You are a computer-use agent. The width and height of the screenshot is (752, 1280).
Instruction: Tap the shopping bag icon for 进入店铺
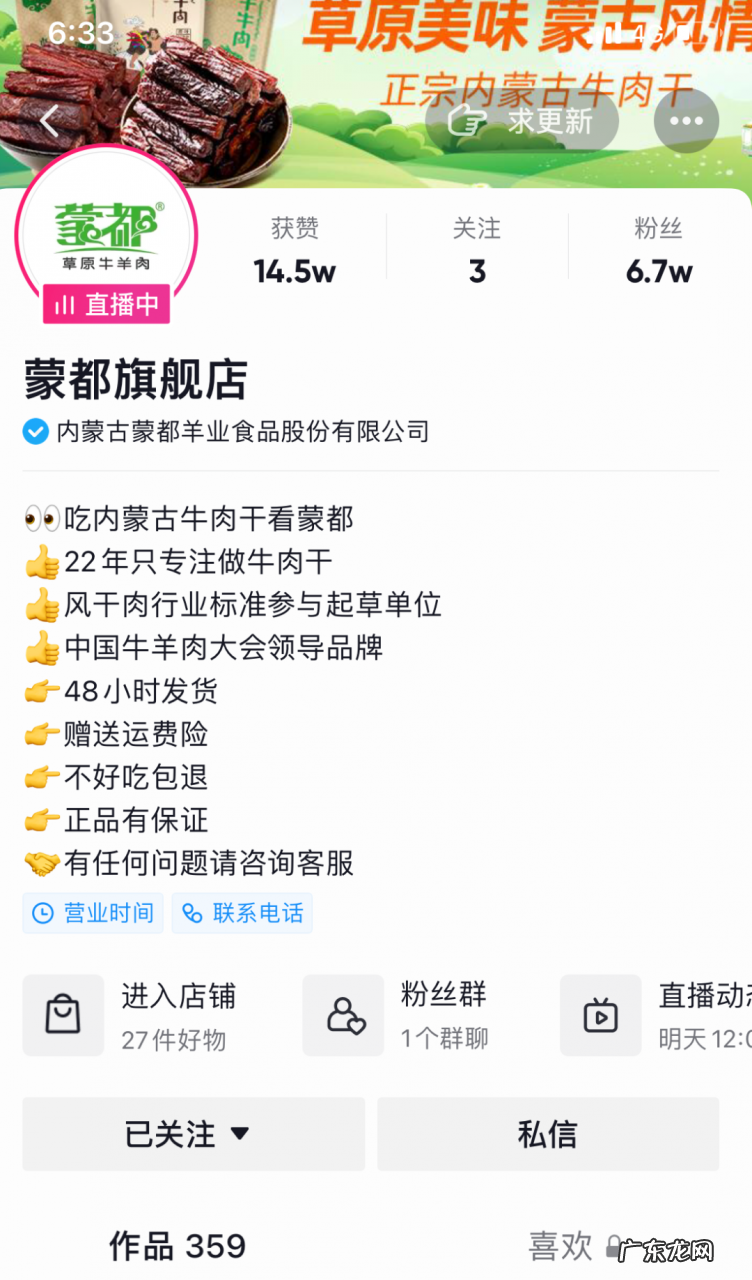(x=63, y=1015)
